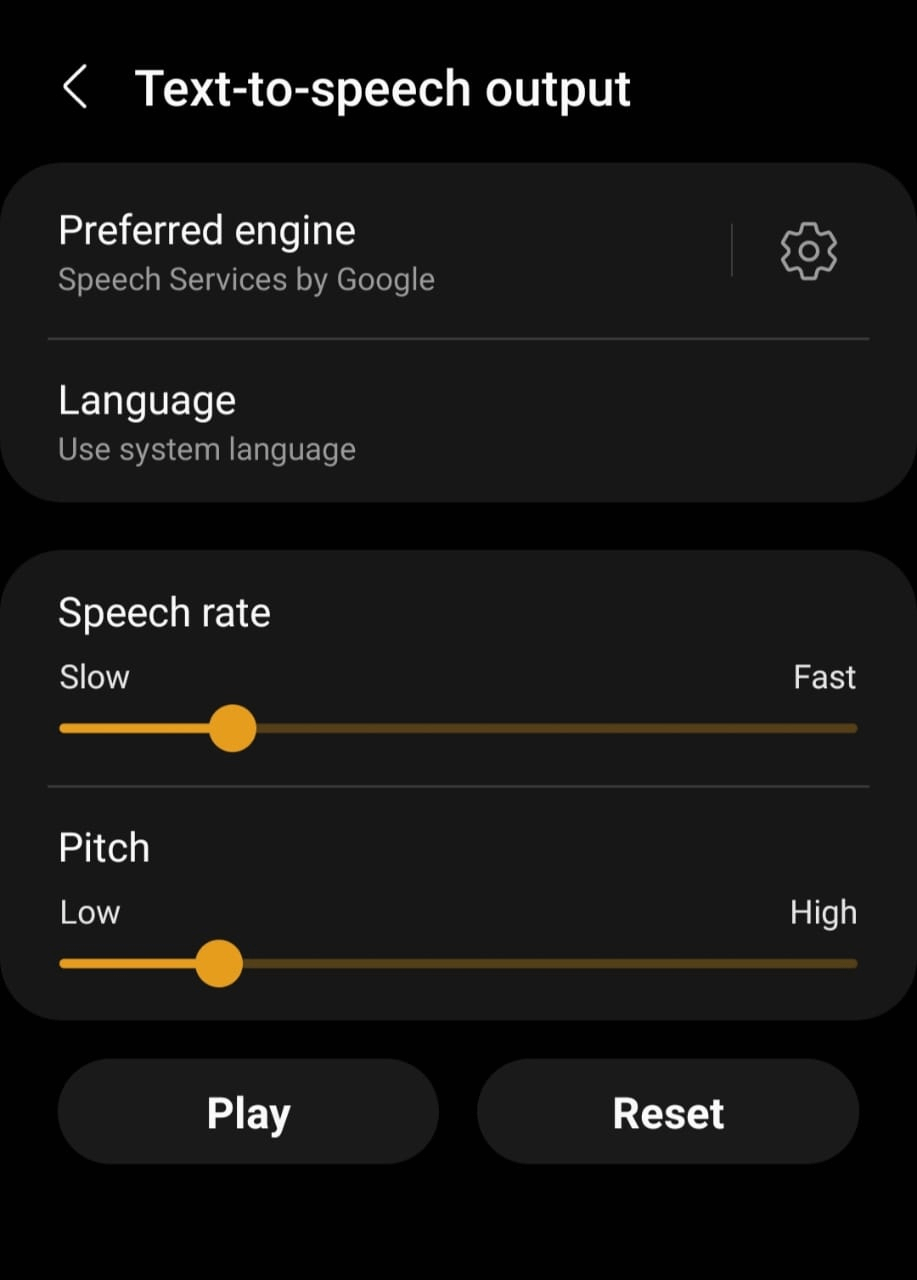
Task: Tap the Speech rate section heading
Action: pyautogui.click(x=164, y=611)
